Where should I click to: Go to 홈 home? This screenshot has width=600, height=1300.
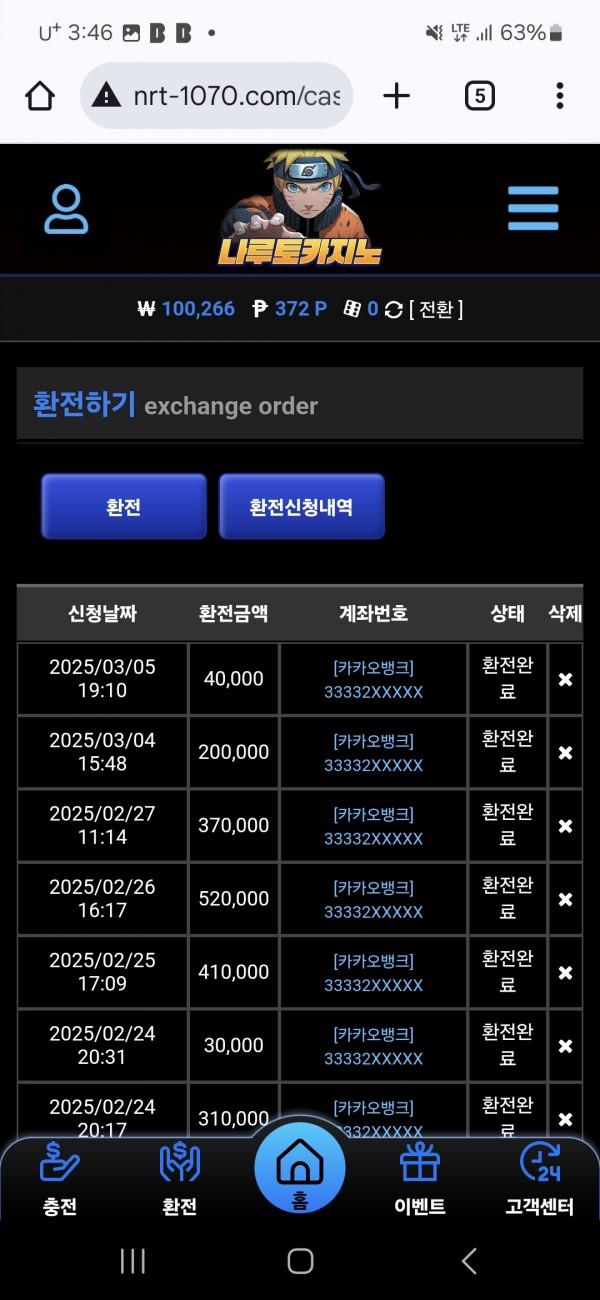click(x=300, y=1170)
